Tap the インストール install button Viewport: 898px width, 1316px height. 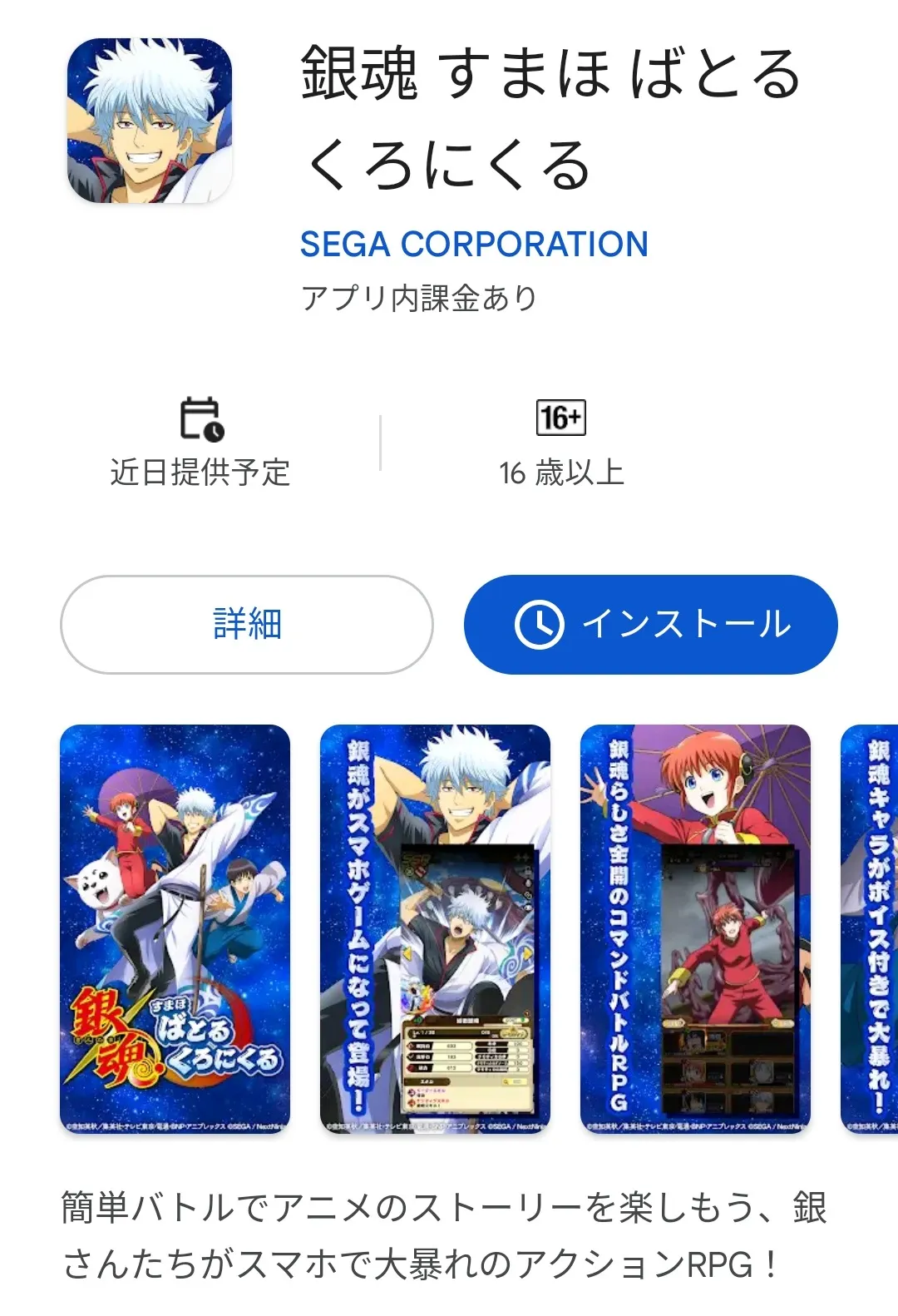pos(650,624)
